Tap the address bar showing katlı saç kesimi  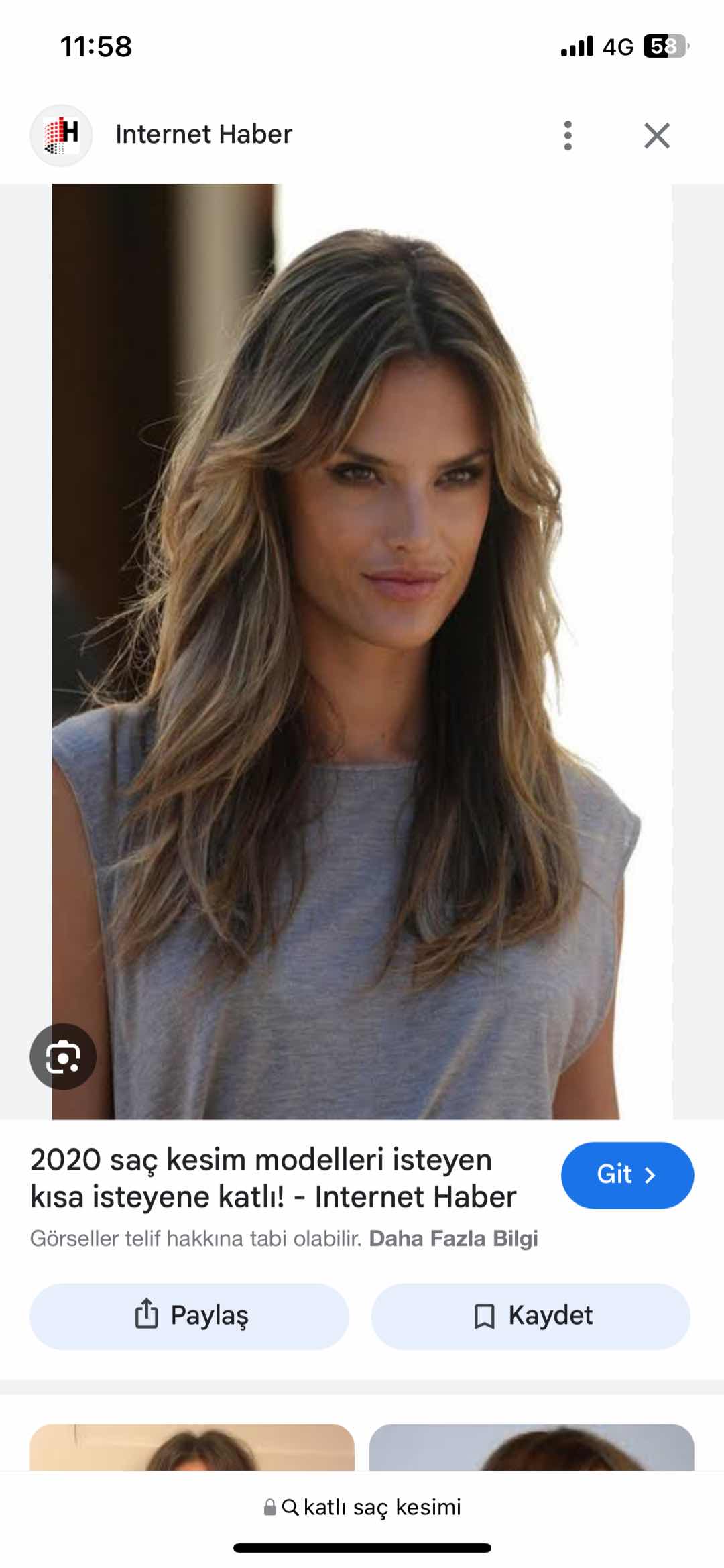tap(362, 1507)
